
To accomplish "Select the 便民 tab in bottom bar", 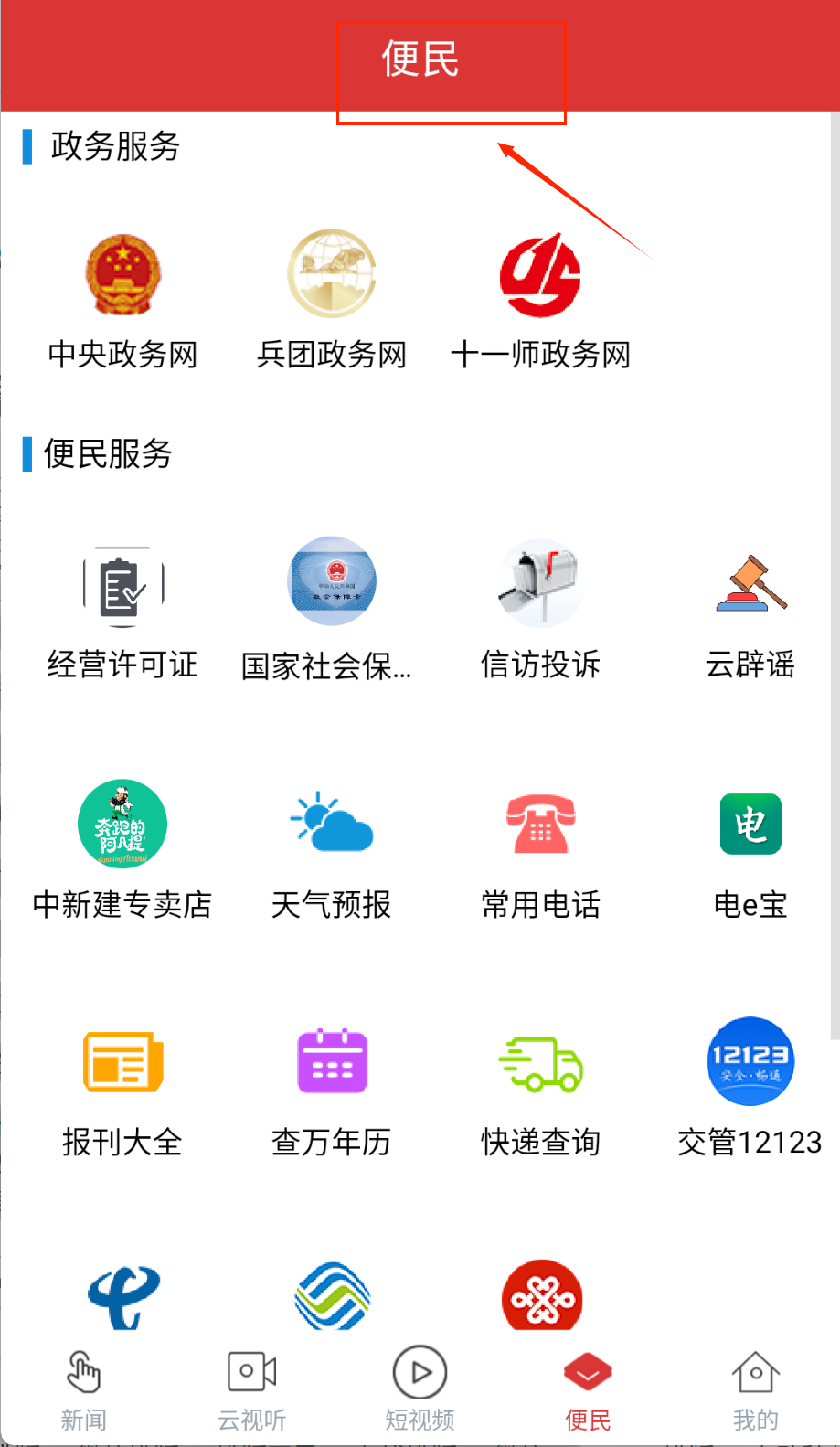I will 588,1389.
